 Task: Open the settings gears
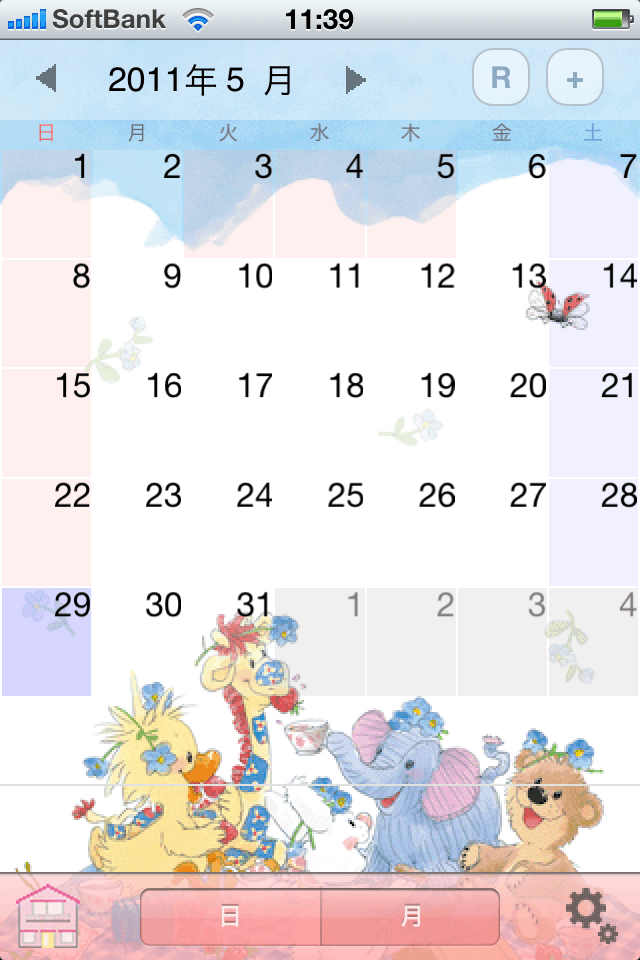591,916
